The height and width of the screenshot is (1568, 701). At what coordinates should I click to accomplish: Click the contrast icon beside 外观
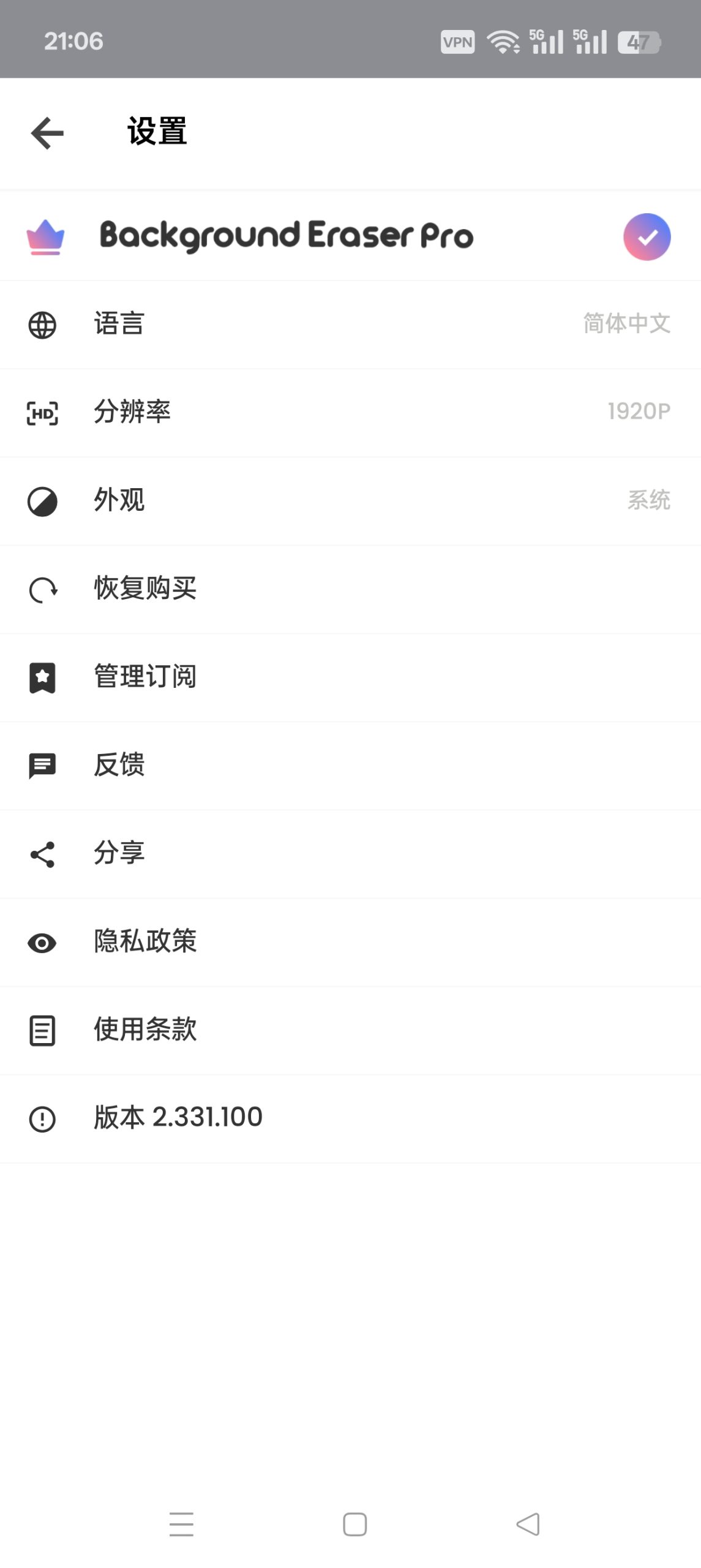click(x=42, y=500)
